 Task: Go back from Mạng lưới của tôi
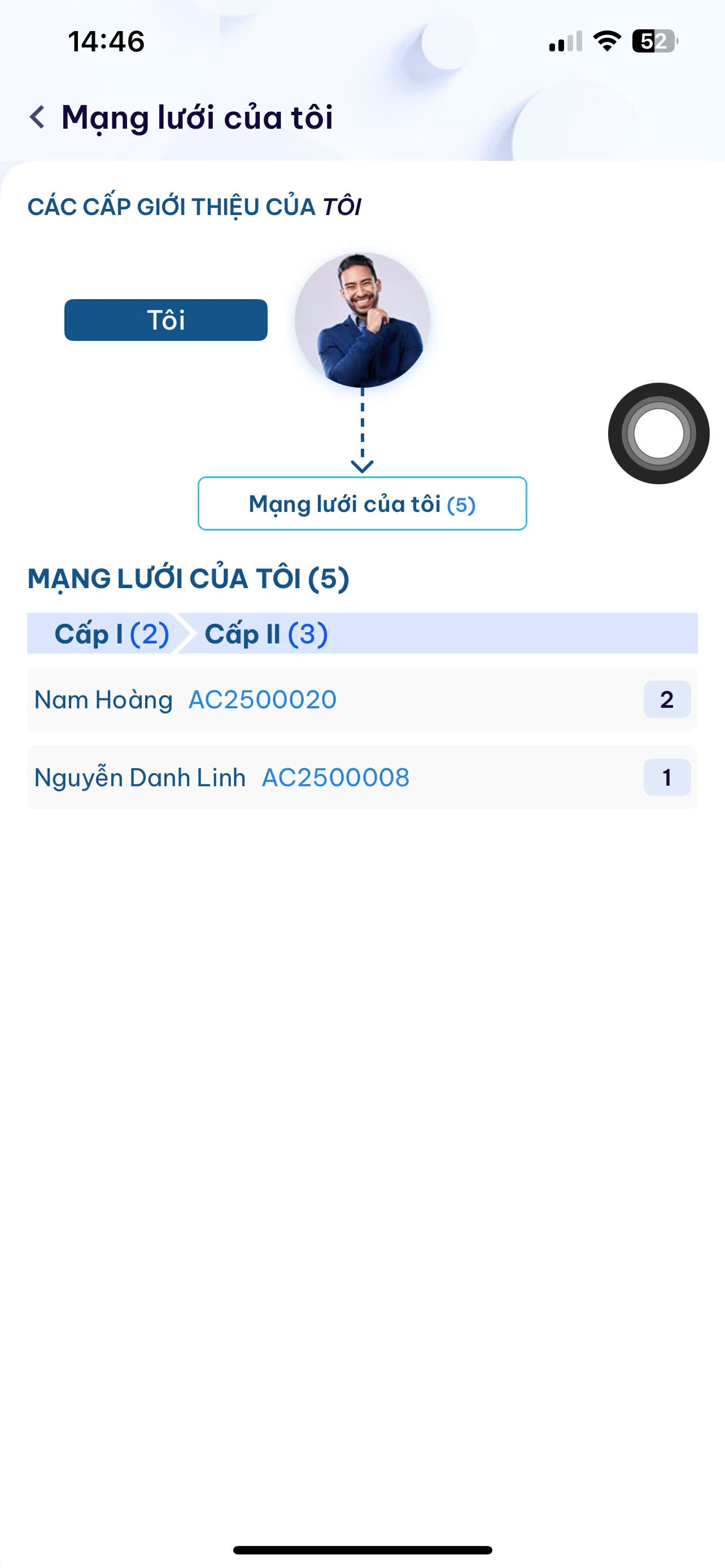point(38,117)
